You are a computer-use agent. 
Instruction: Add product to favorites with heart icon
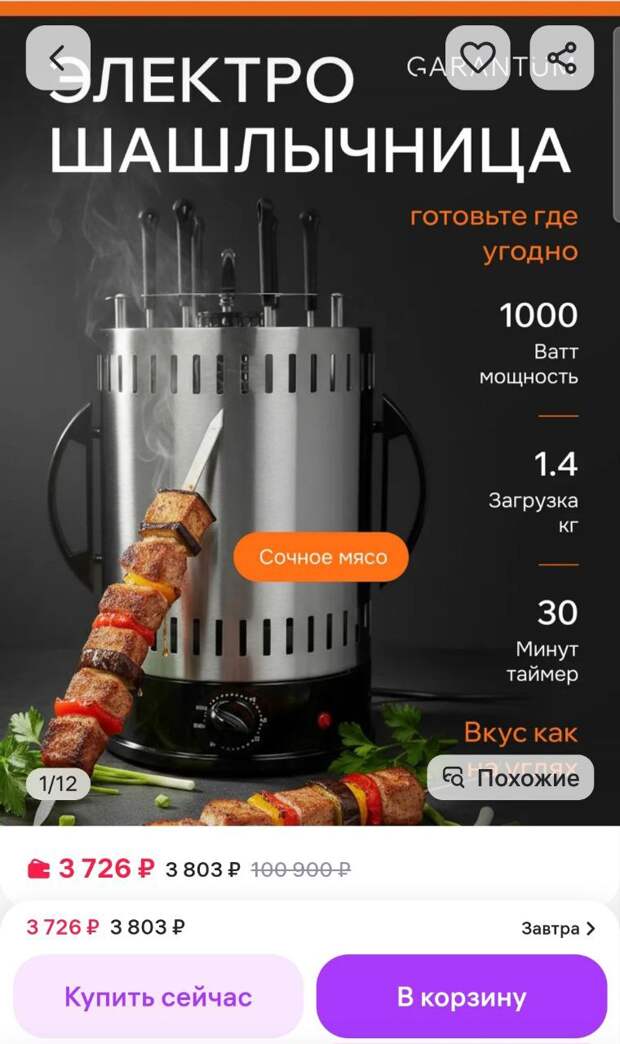(x=477, y=58)
